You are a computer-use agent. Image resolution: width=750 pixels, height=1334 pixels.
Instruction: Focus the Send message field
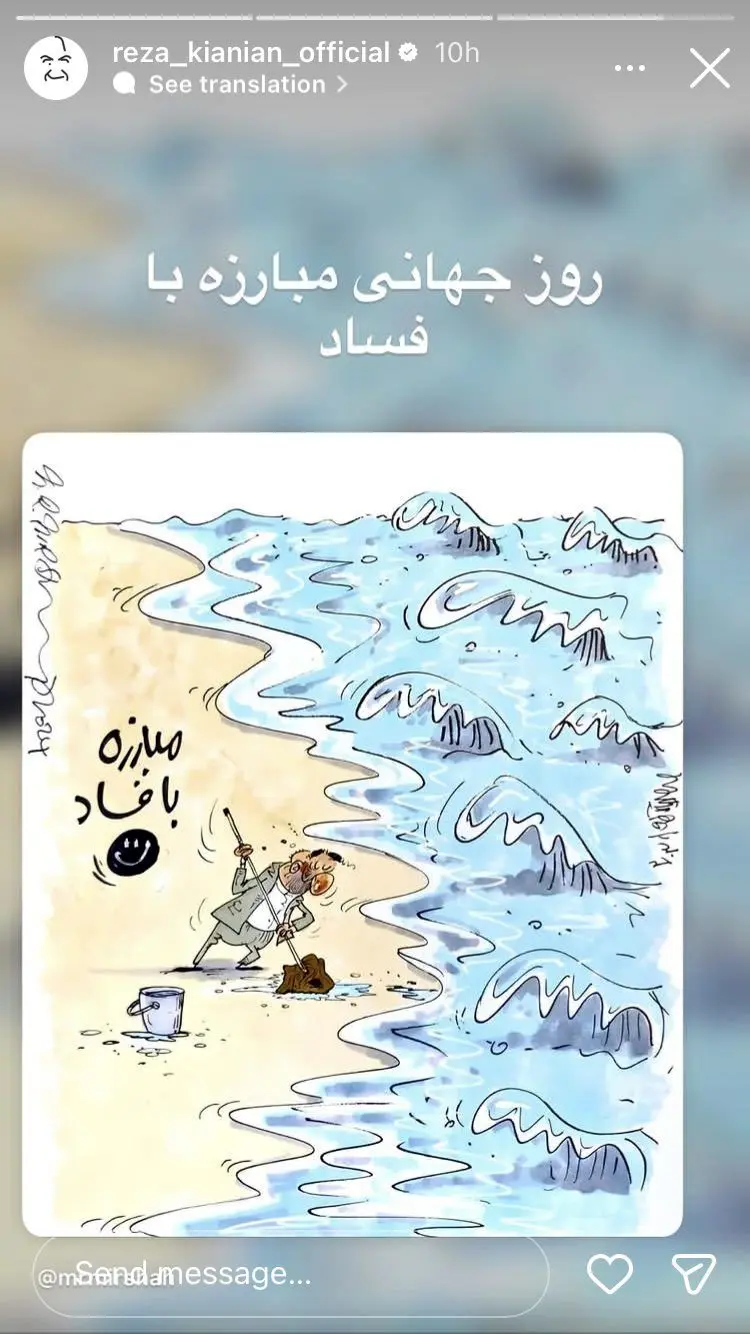pos(290,1274)
